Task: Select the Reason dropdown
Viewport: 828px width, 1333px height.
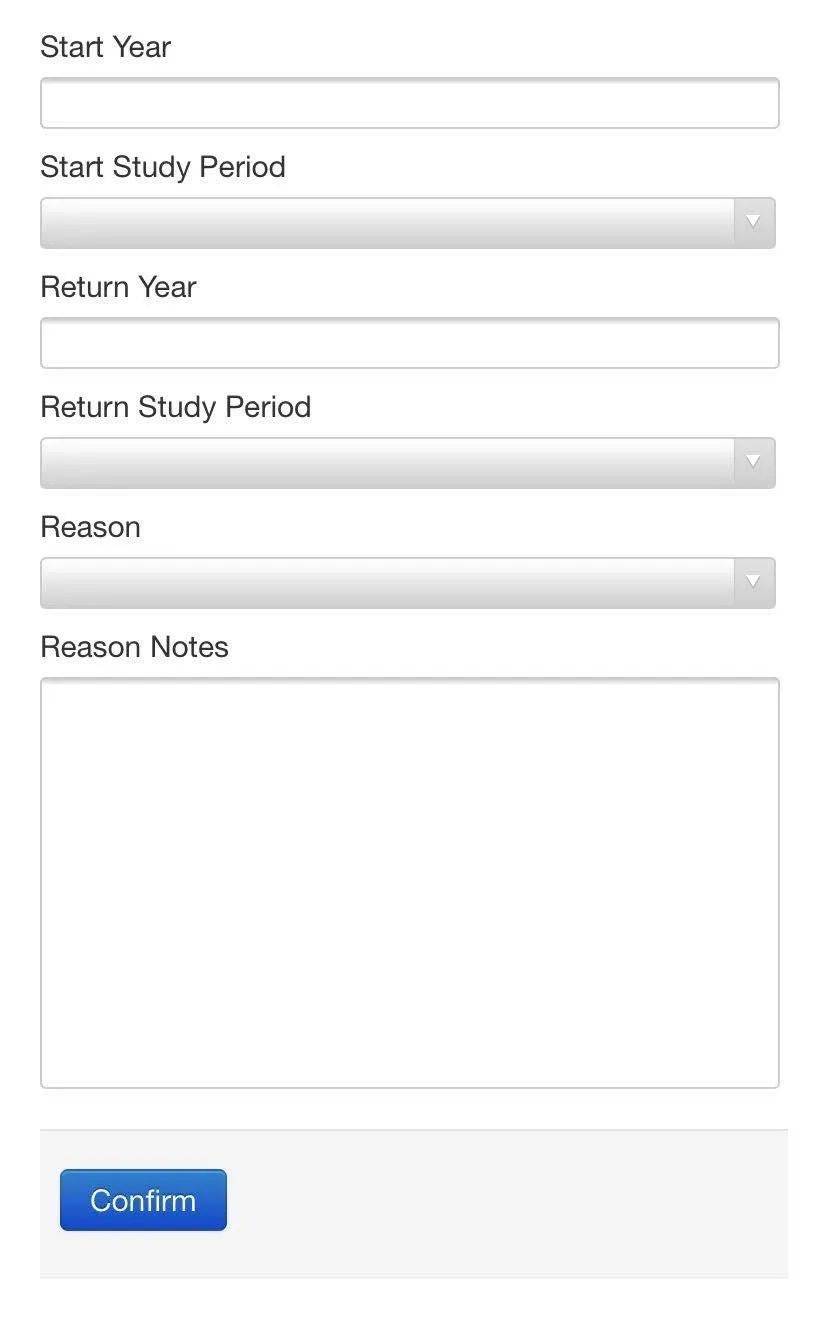Action: point(408,583)
